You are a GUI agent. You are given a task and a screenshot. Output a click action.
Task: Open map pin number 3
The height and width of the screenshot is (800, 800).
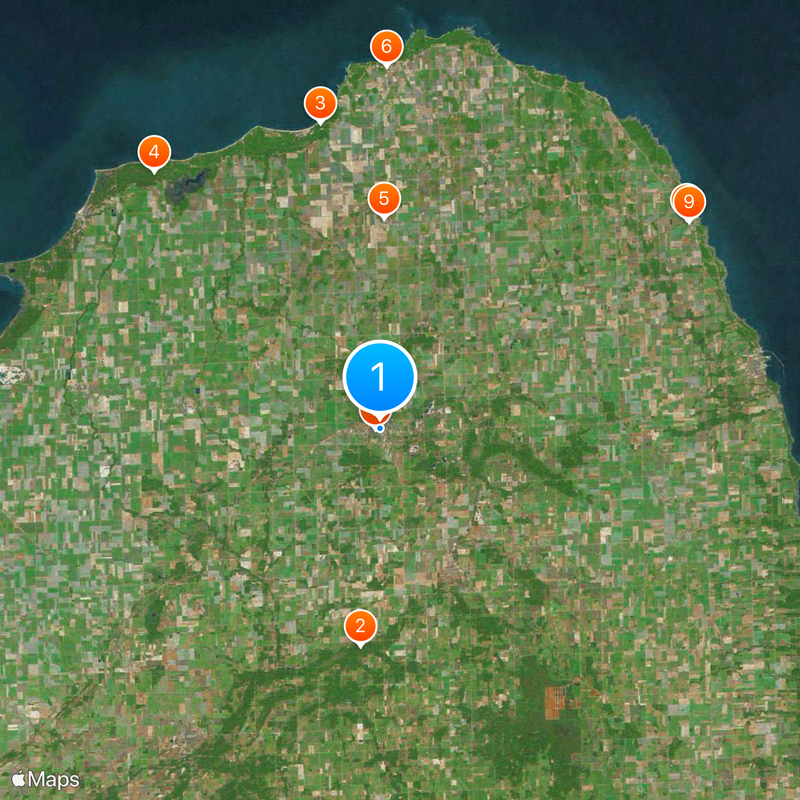(x=319, y=102)
